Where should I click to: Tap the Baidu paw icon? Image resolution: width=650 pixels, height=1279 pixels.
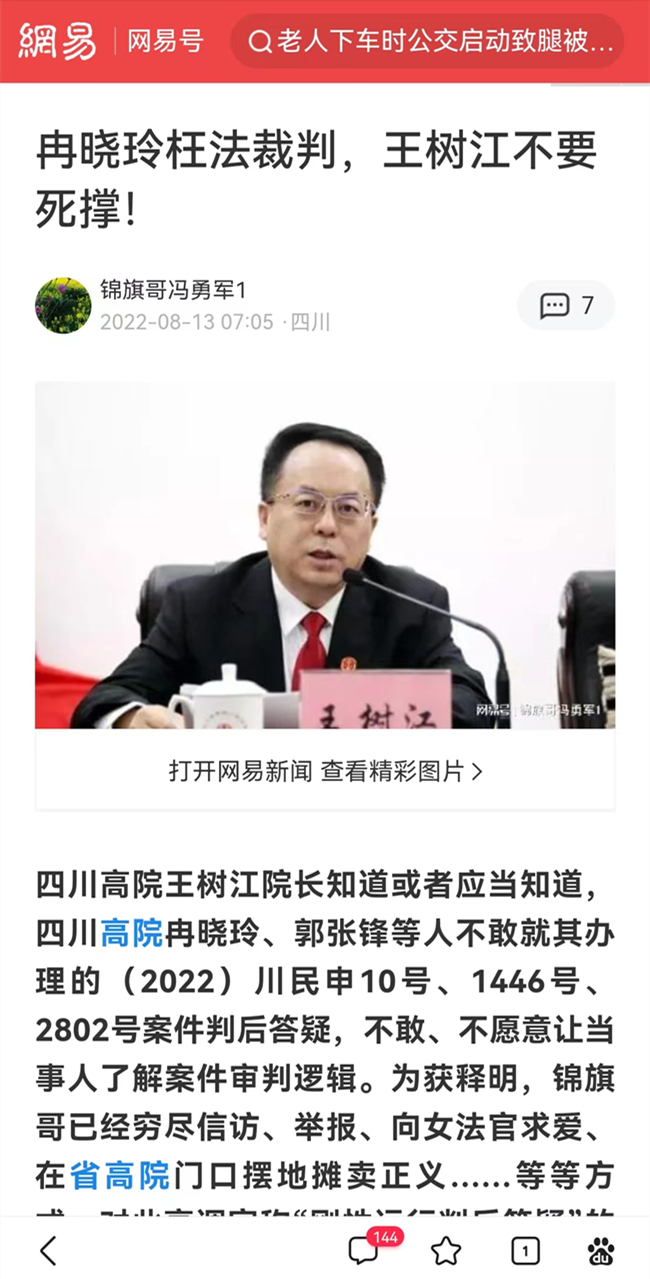click(601, 1250)
